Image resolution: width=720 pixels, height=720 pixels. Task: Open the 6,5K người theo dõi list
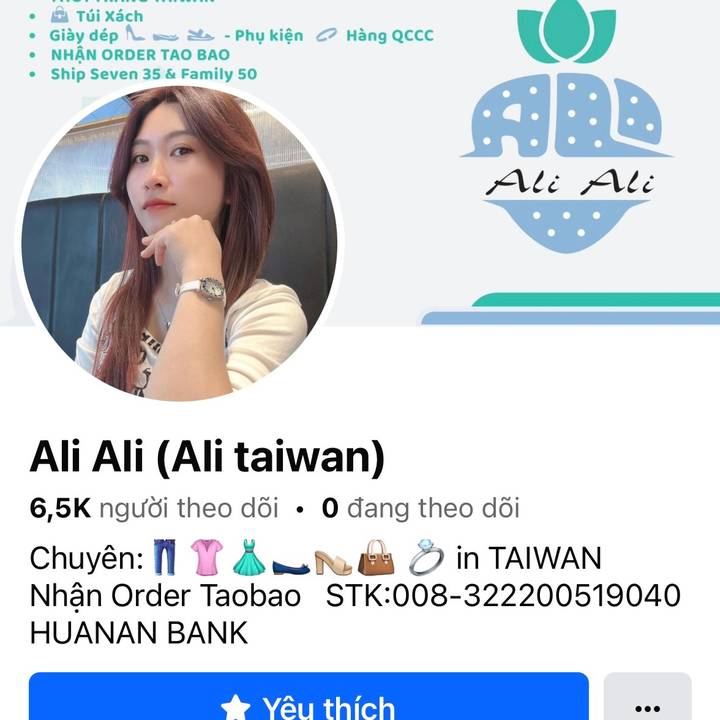point(155,508)
